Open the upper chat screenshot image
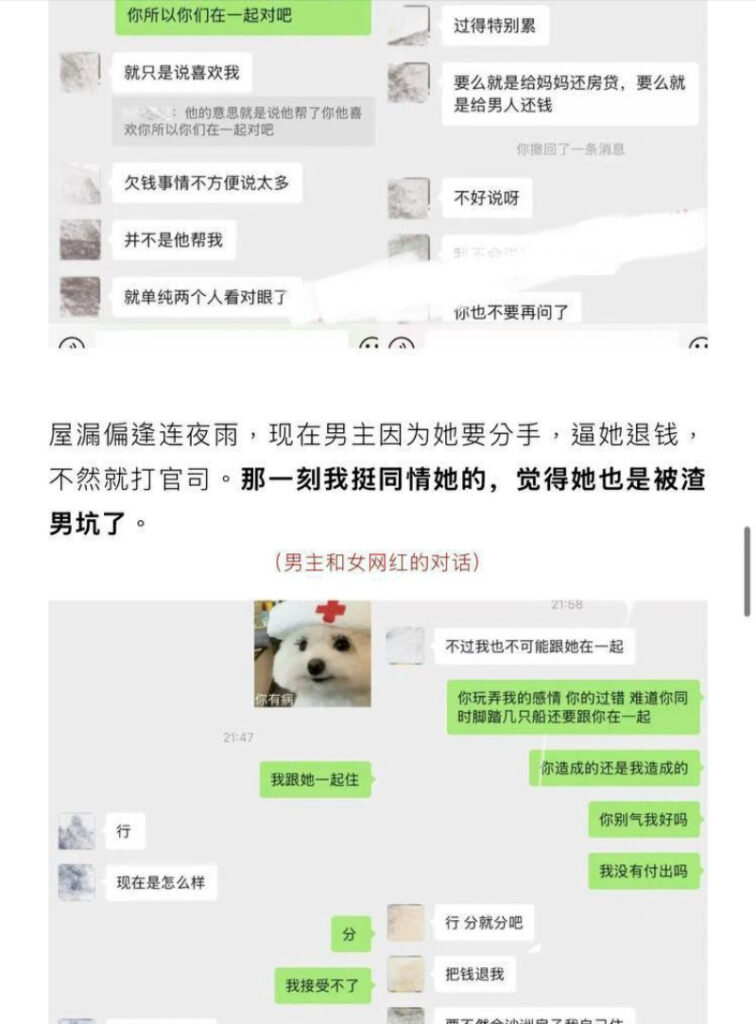The image size is (756, 1024). click(x=378, y=175)
